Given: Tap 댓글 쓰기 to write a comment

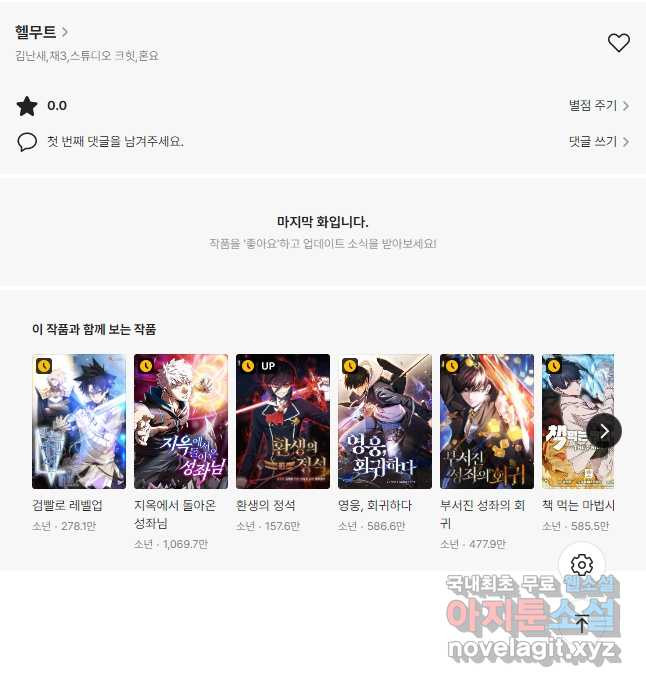Looking at the screenshot, I should coord(598,142).
